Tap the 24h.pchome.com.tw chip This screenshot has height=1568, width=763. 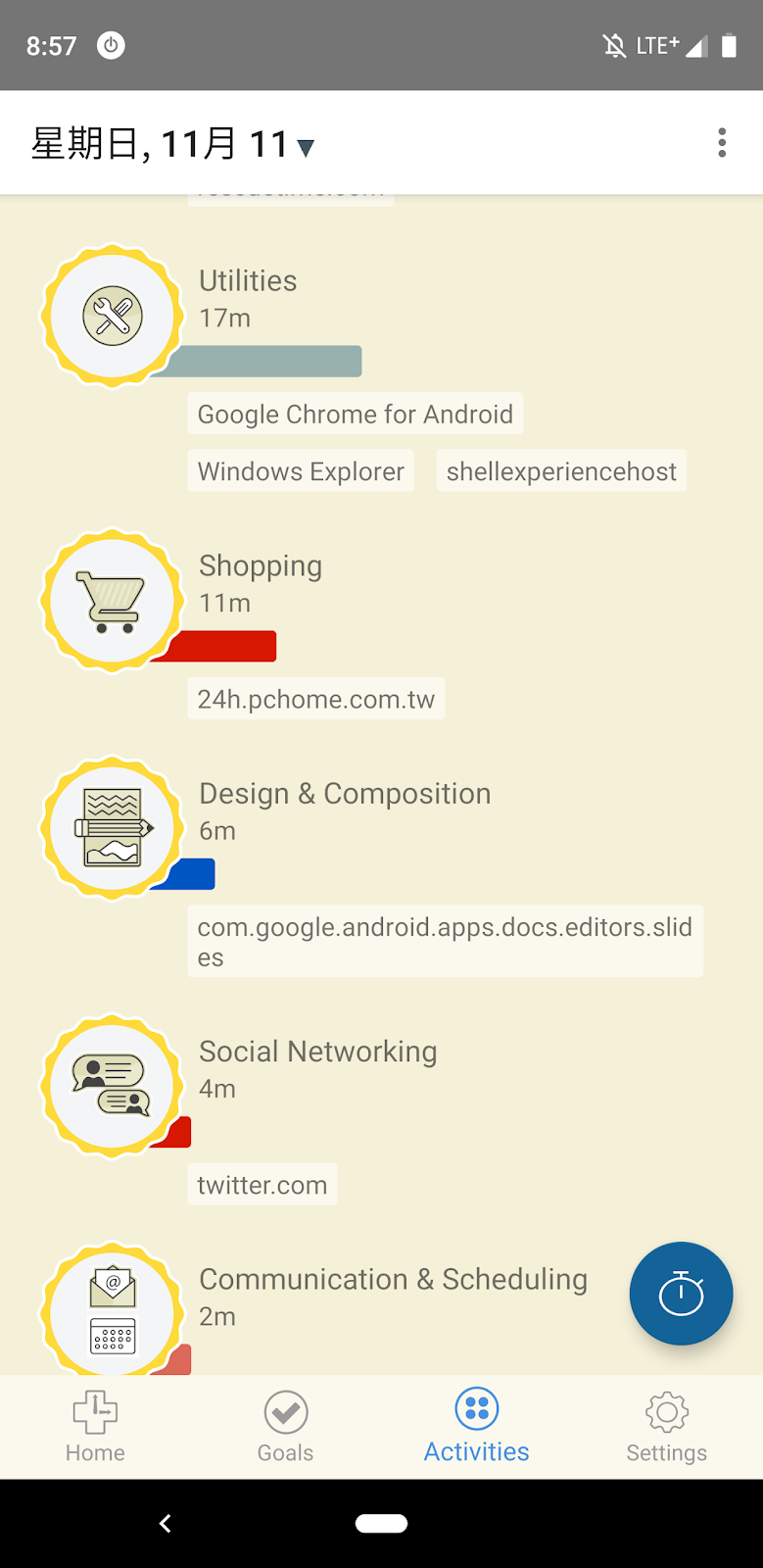[x=315, y=699]
